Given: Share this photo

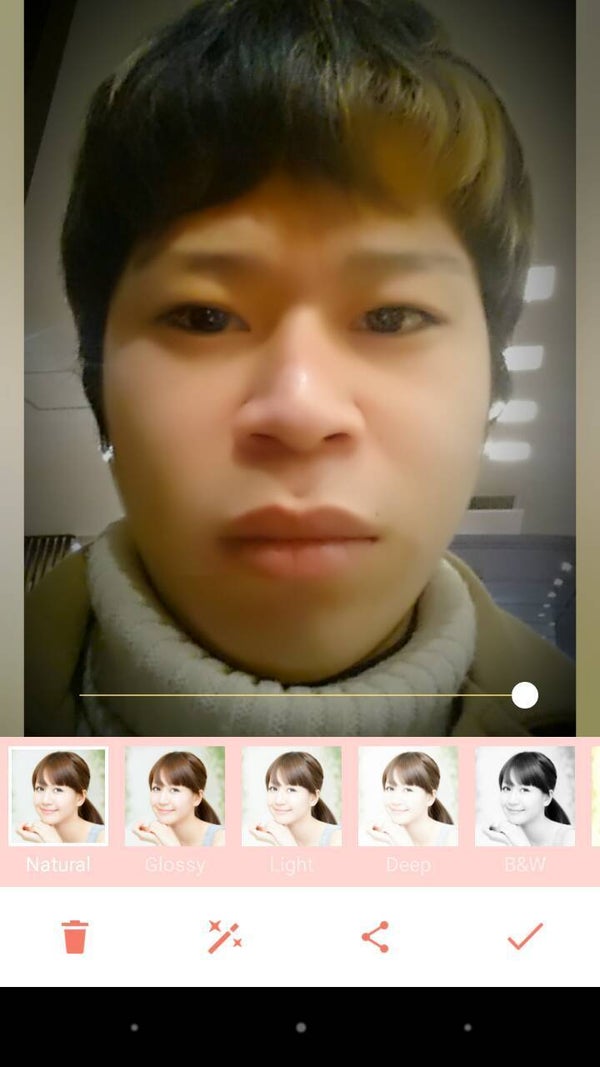Looking at the screenshot, I should coord(375,937).
